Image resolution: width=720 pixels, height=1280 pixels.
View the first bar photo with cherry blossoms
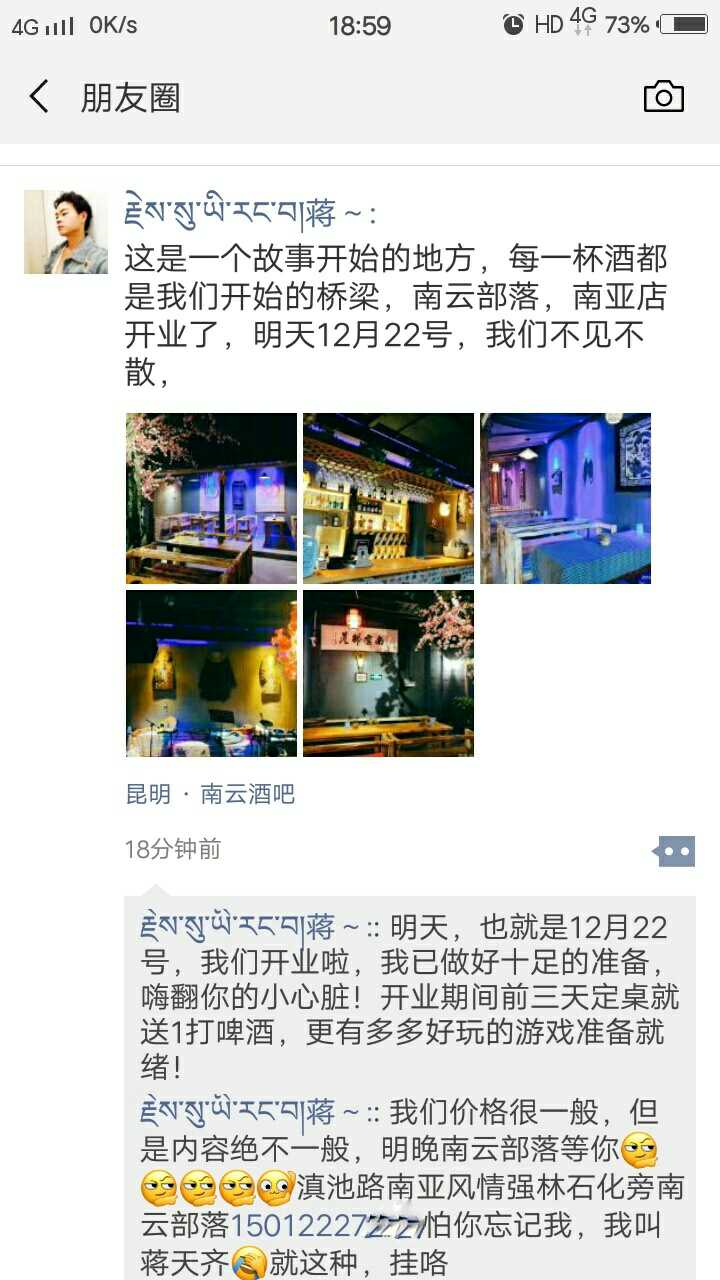[x=211, y=498]
